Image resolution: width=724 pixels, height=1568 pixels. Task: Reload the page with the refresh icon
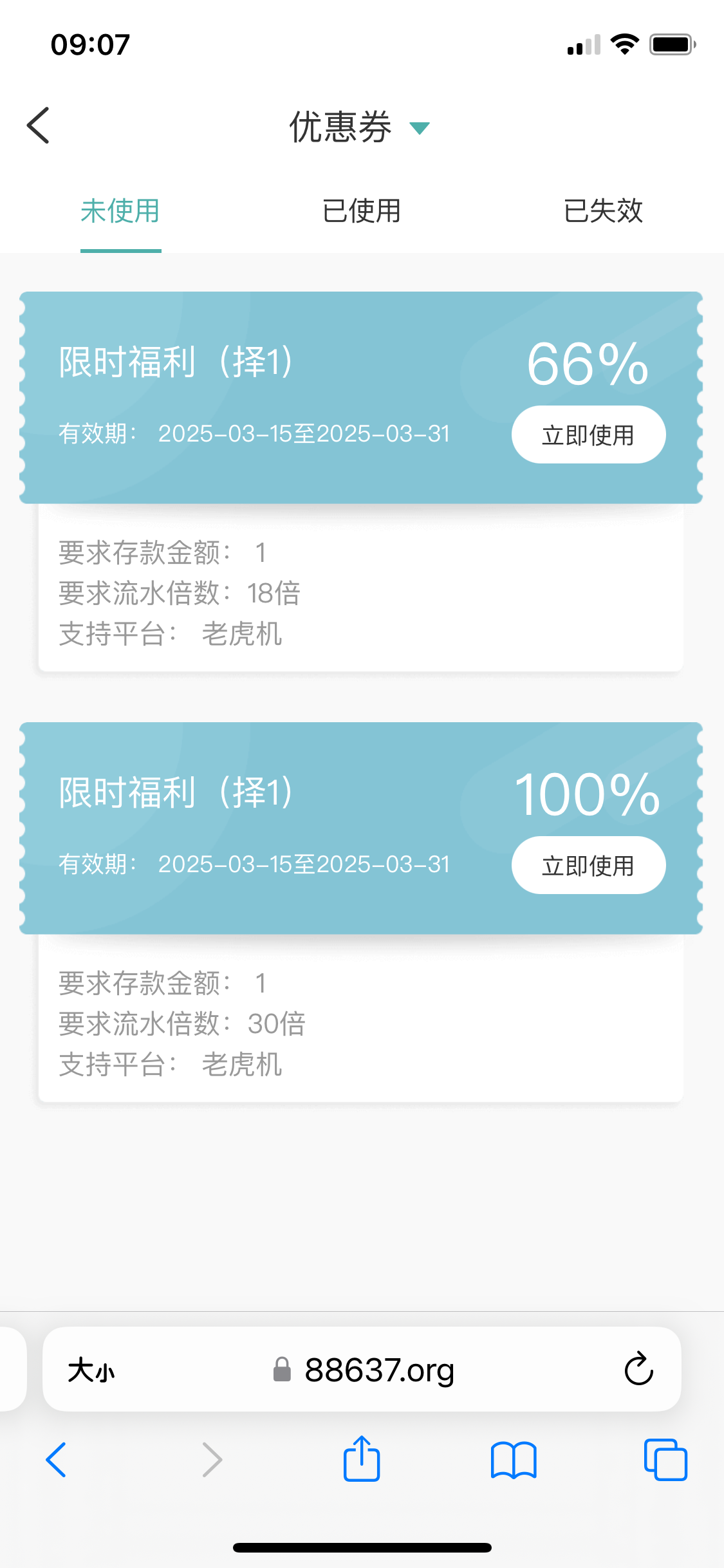638,1369
